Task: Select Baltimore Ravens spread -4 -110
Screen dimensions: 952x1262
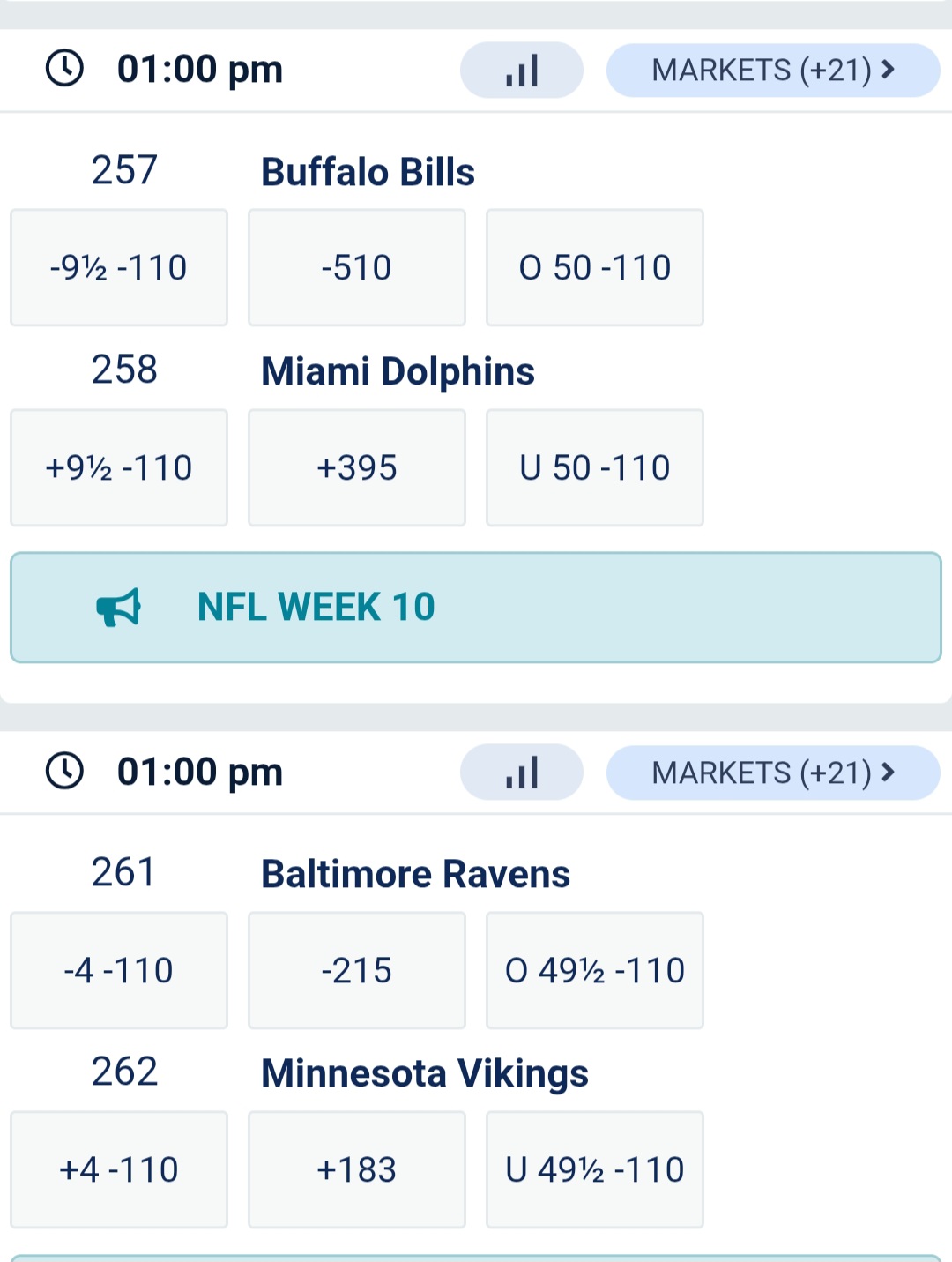Action: click(119, 970)
